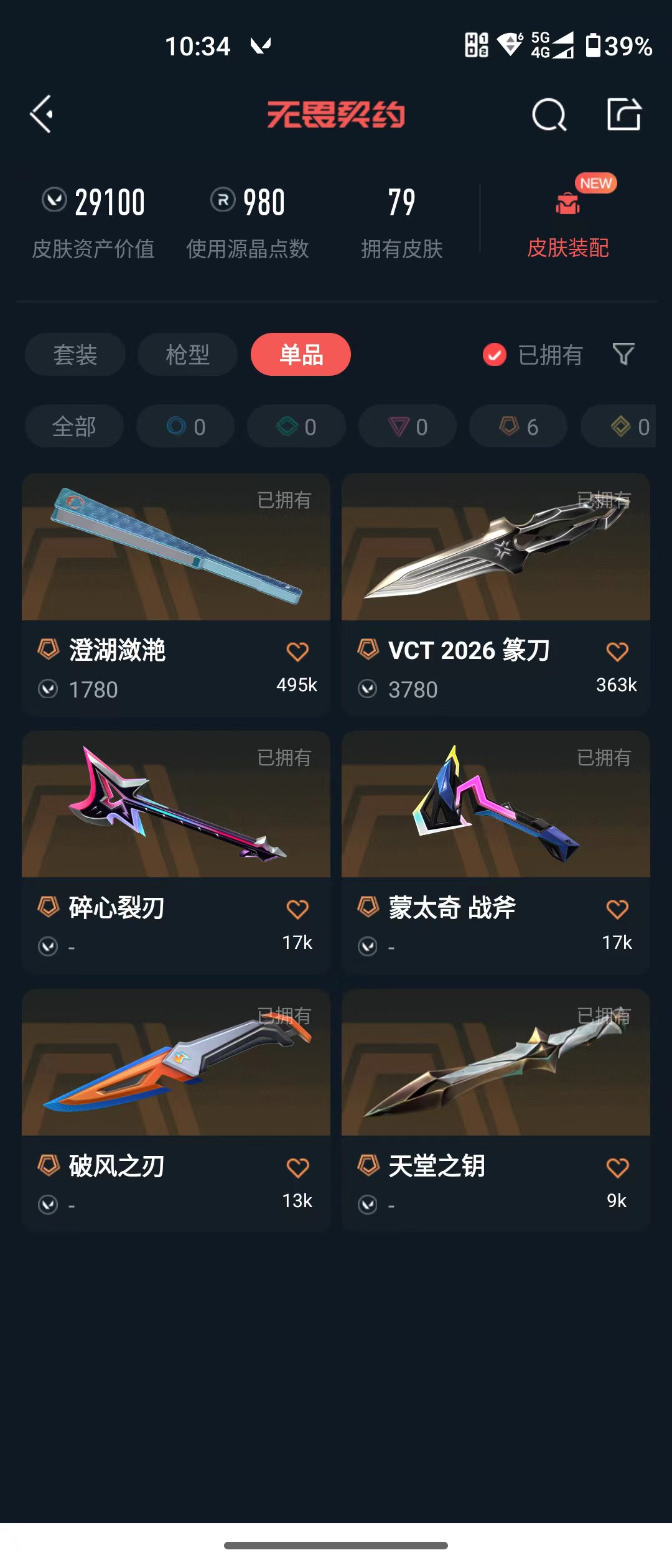The height and width of the screenshot is (1568, 672).
Task: Favorite the 澄湖潋滟 skin with heart
Action: [297, 651]
